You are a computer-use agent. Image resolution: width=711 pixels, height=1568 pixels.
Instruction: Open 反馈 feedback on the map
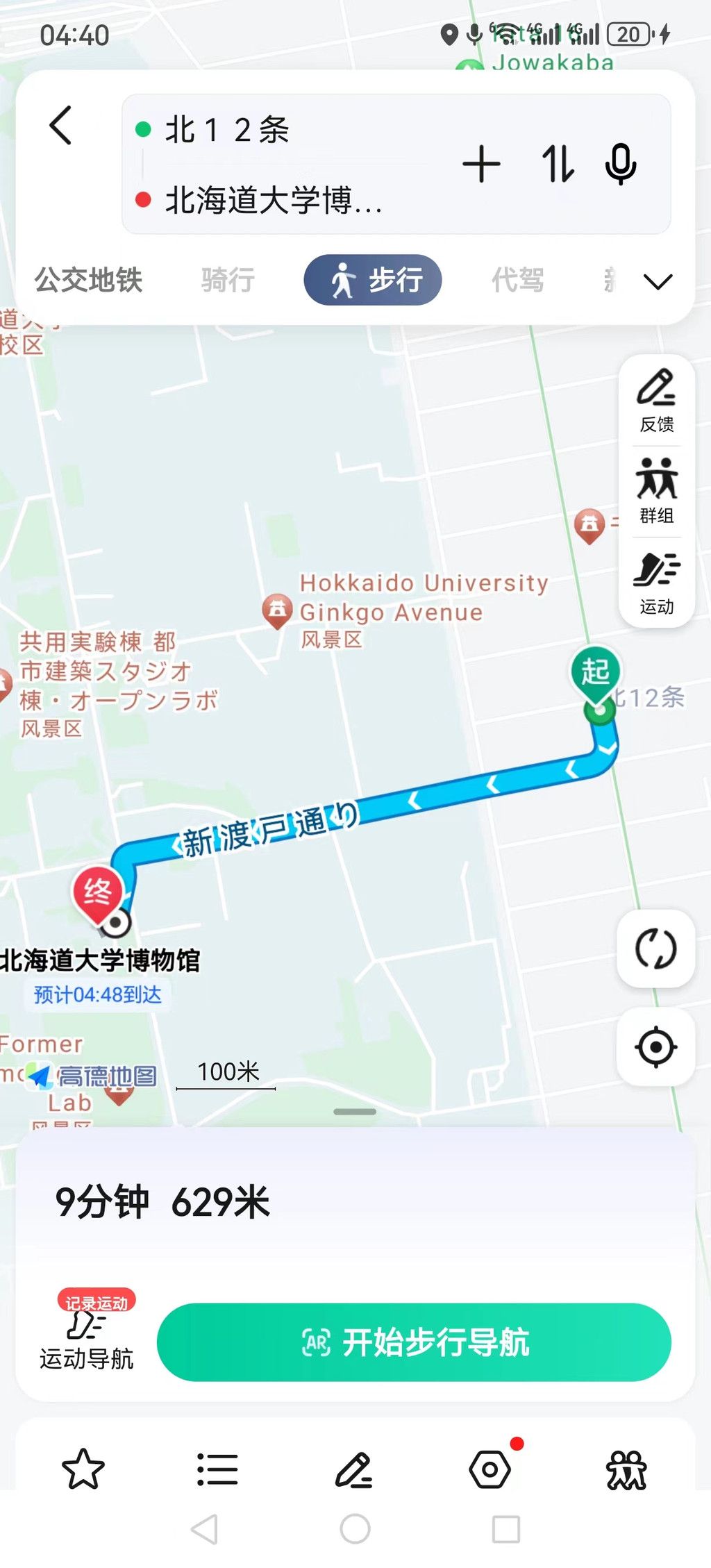point(657,401)
